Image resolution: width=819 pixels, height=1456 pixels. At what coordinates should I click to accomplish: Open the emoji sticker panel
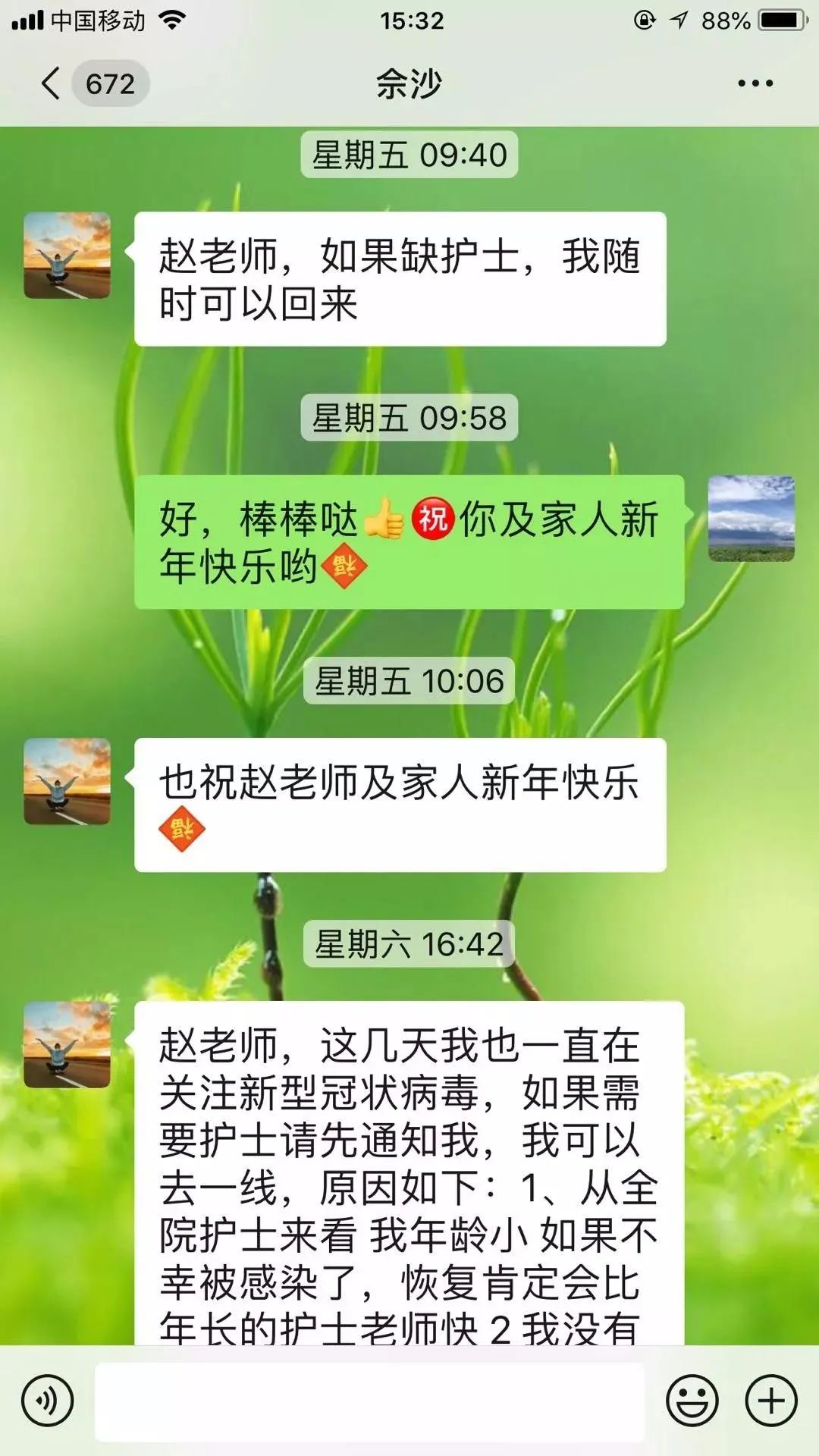point(692,1401)
